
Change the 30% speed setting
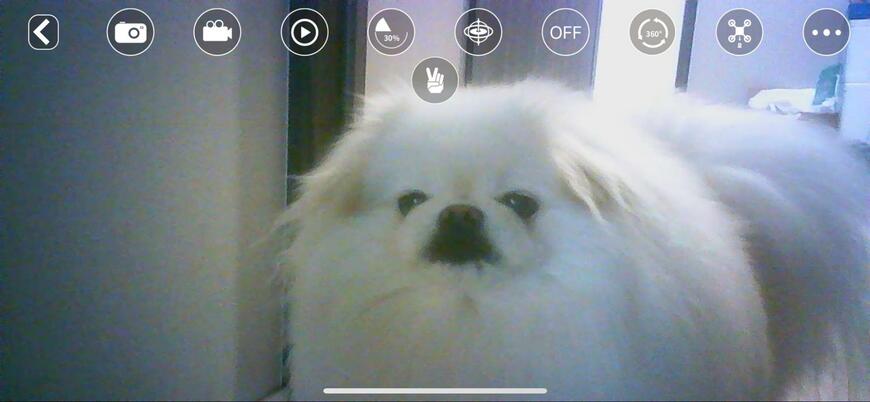click(391, 32)
